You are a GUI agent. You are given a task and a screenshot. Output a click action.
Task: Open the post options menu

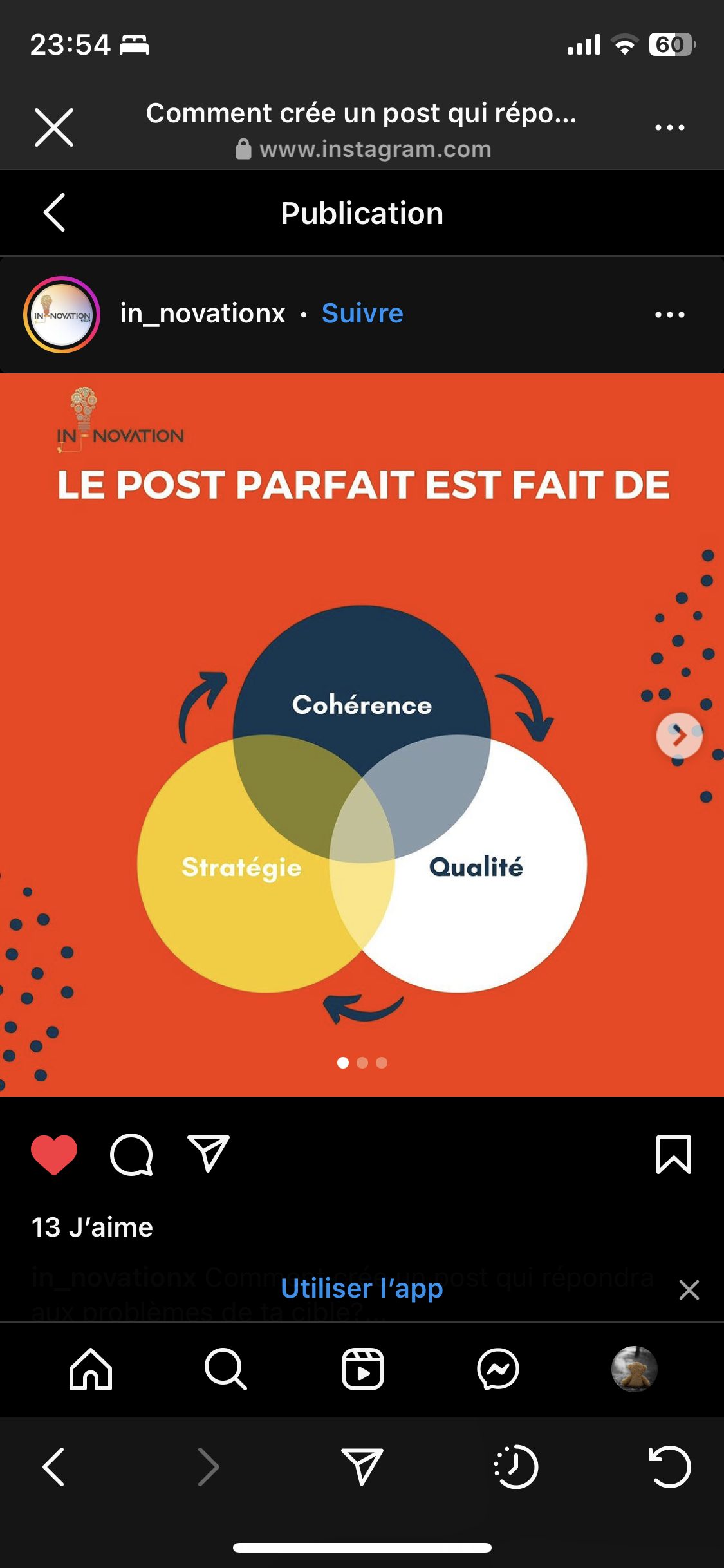tap(669, 315)
